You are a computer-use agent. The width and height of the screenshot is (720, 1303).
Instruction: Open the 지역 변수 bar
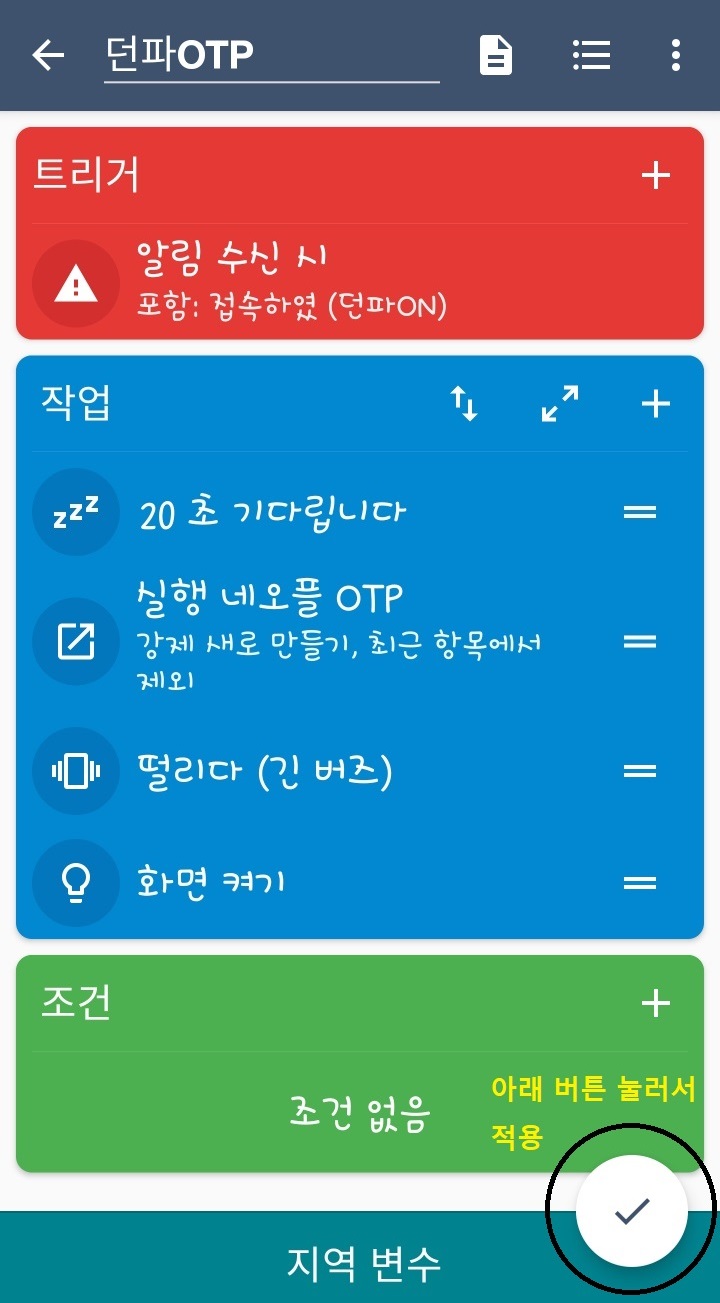(x=300, y=1264)
